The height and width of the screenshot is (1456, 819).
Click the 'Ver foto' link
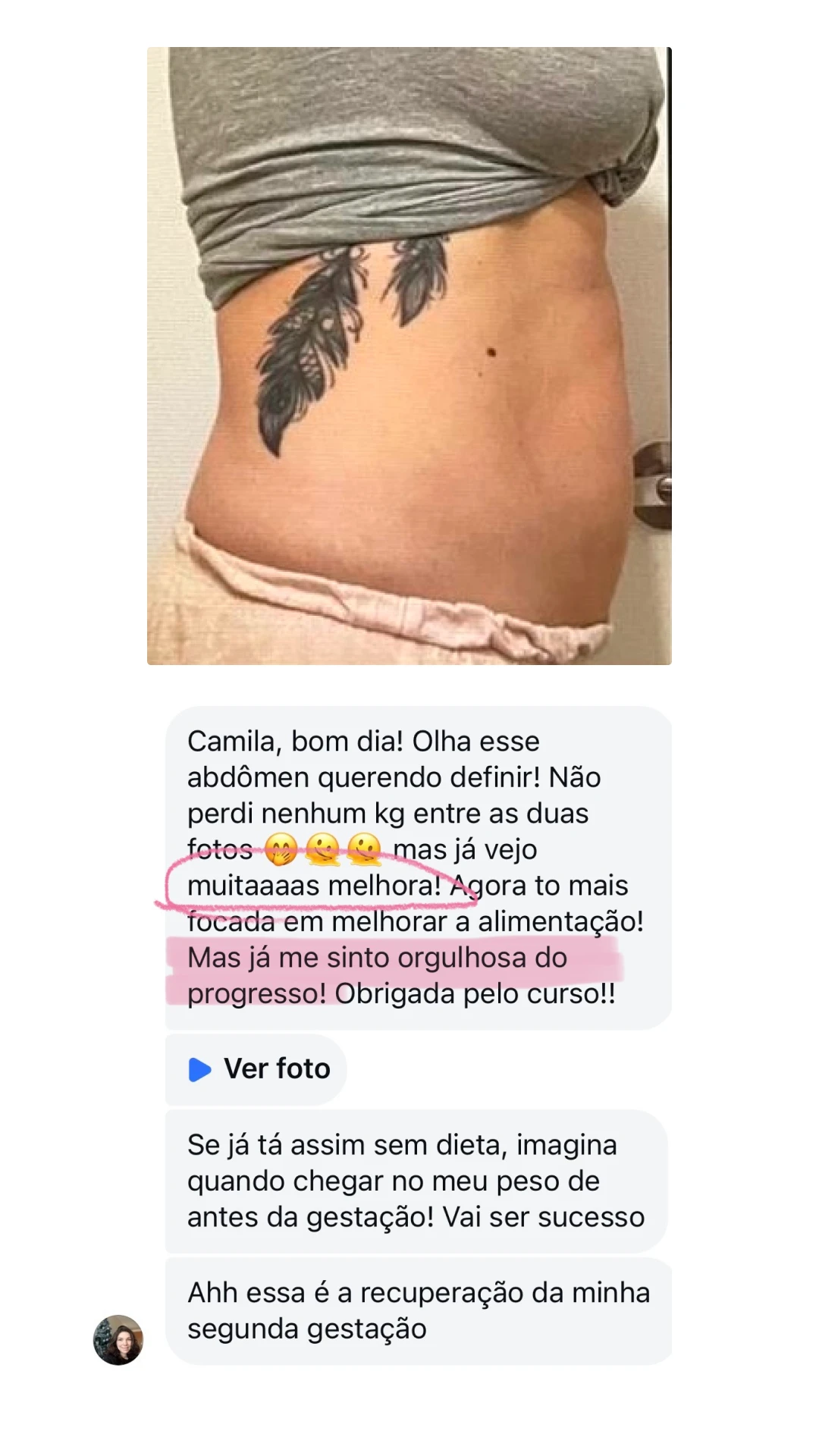click(x=275, y=1069)
